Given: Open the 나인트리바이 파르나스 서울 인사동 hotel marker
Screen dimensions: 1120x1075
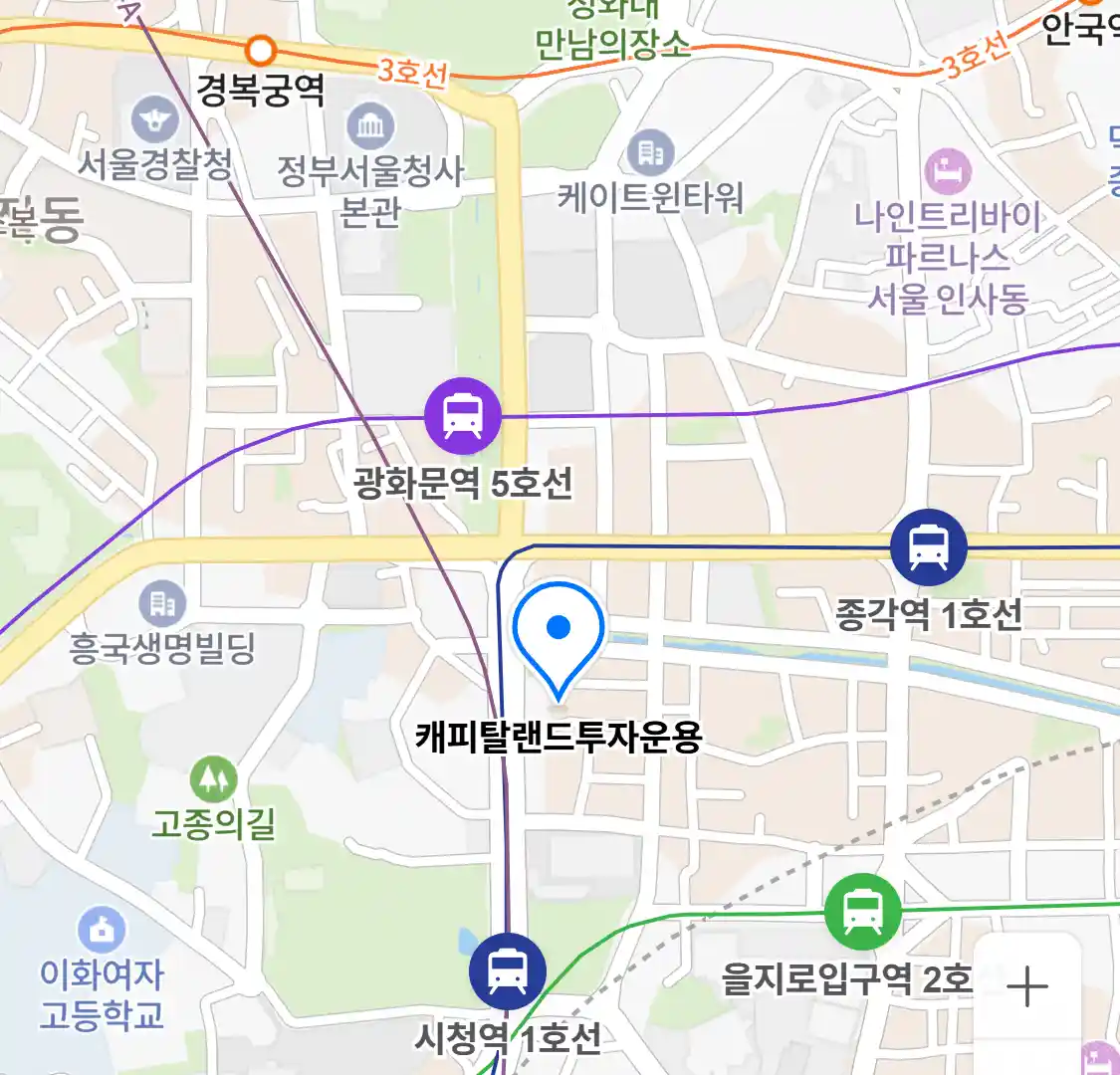Looking at the screenshot, I should tap(948, 172).
